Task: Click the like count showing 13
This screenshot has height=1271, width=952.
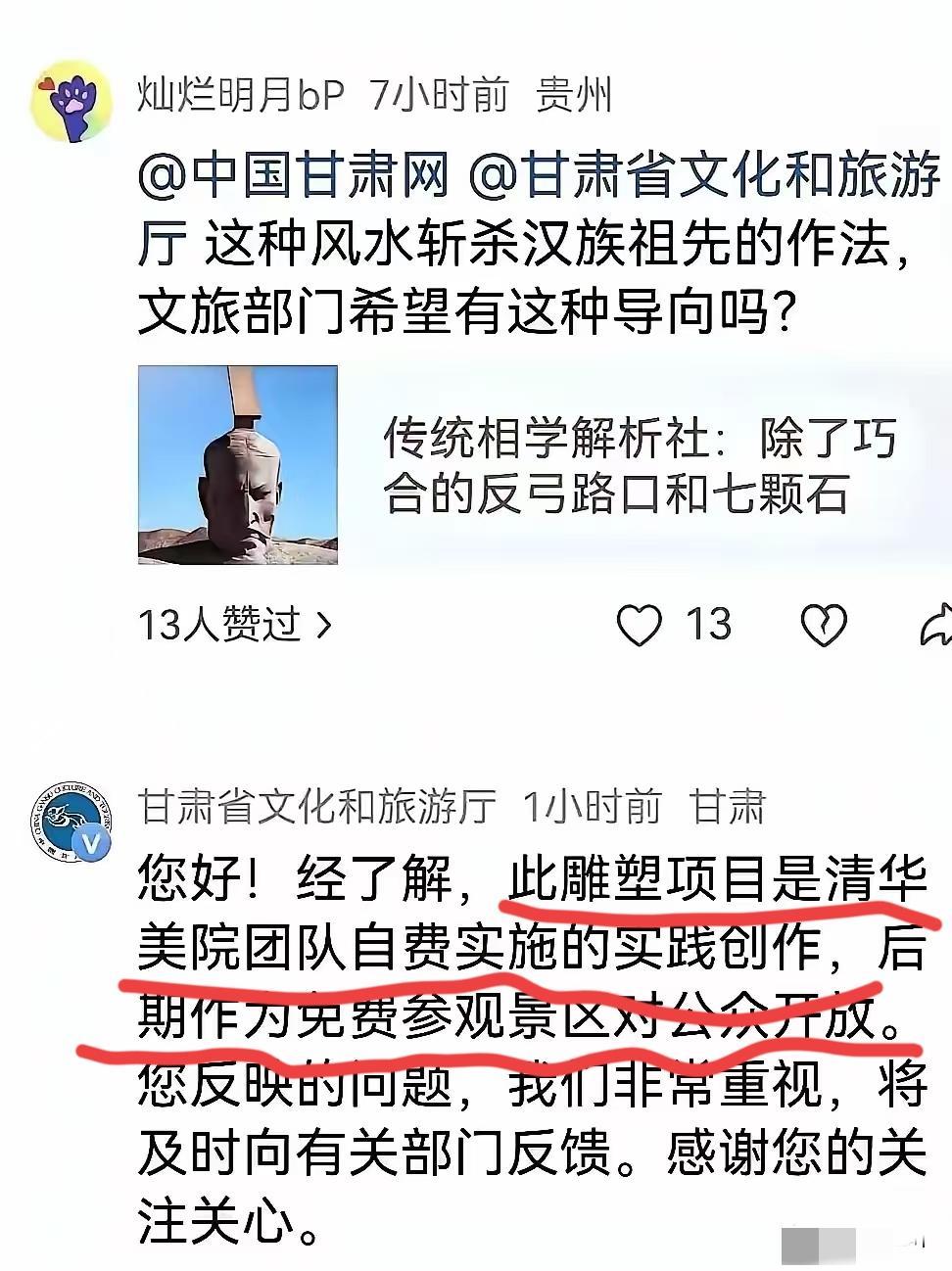Action: coord(708,623)
